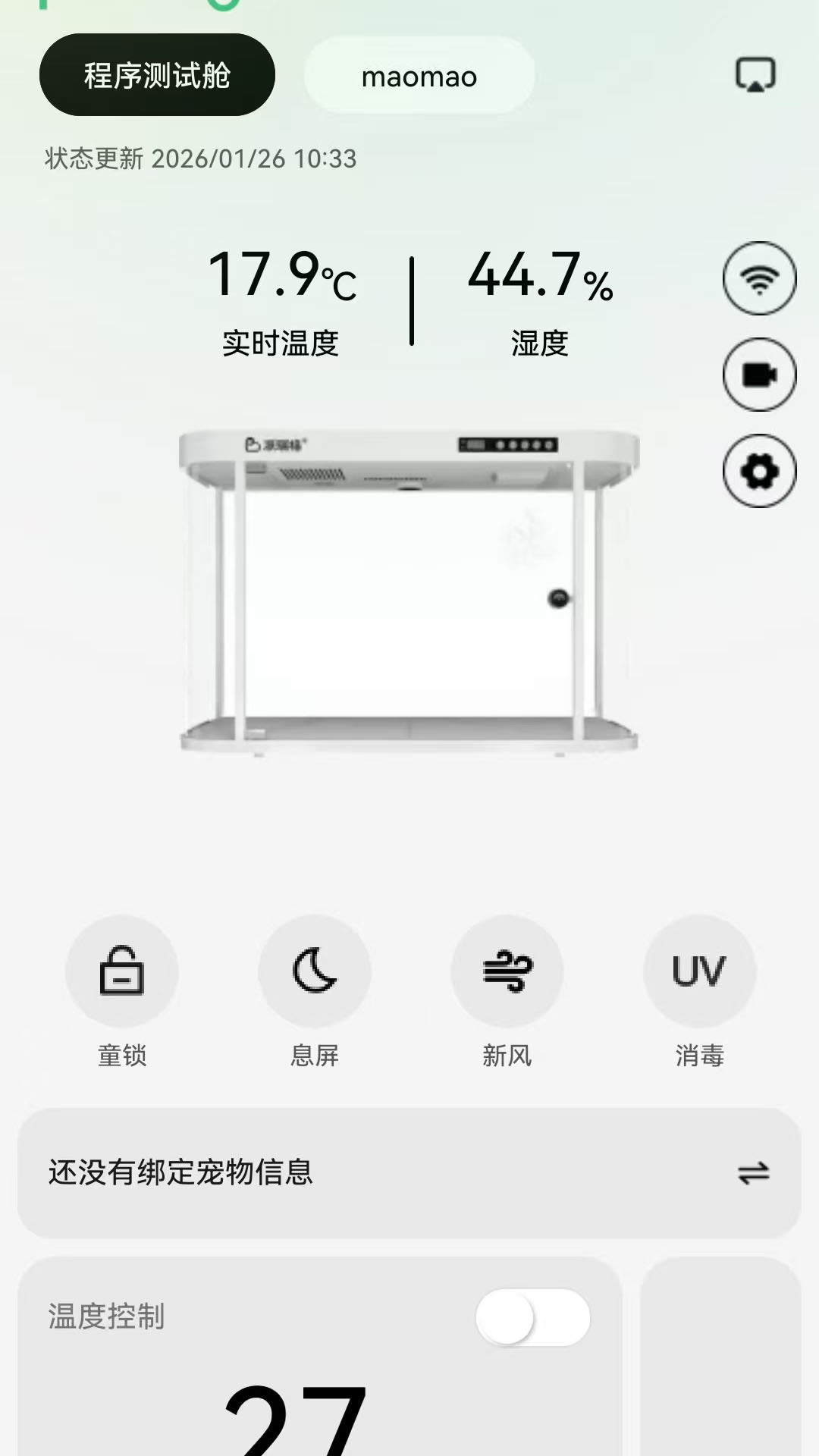Viewport: 819px width, 1456px height.
Task: Enable the 童锁 child lock
Action: (x=123, y=971)
